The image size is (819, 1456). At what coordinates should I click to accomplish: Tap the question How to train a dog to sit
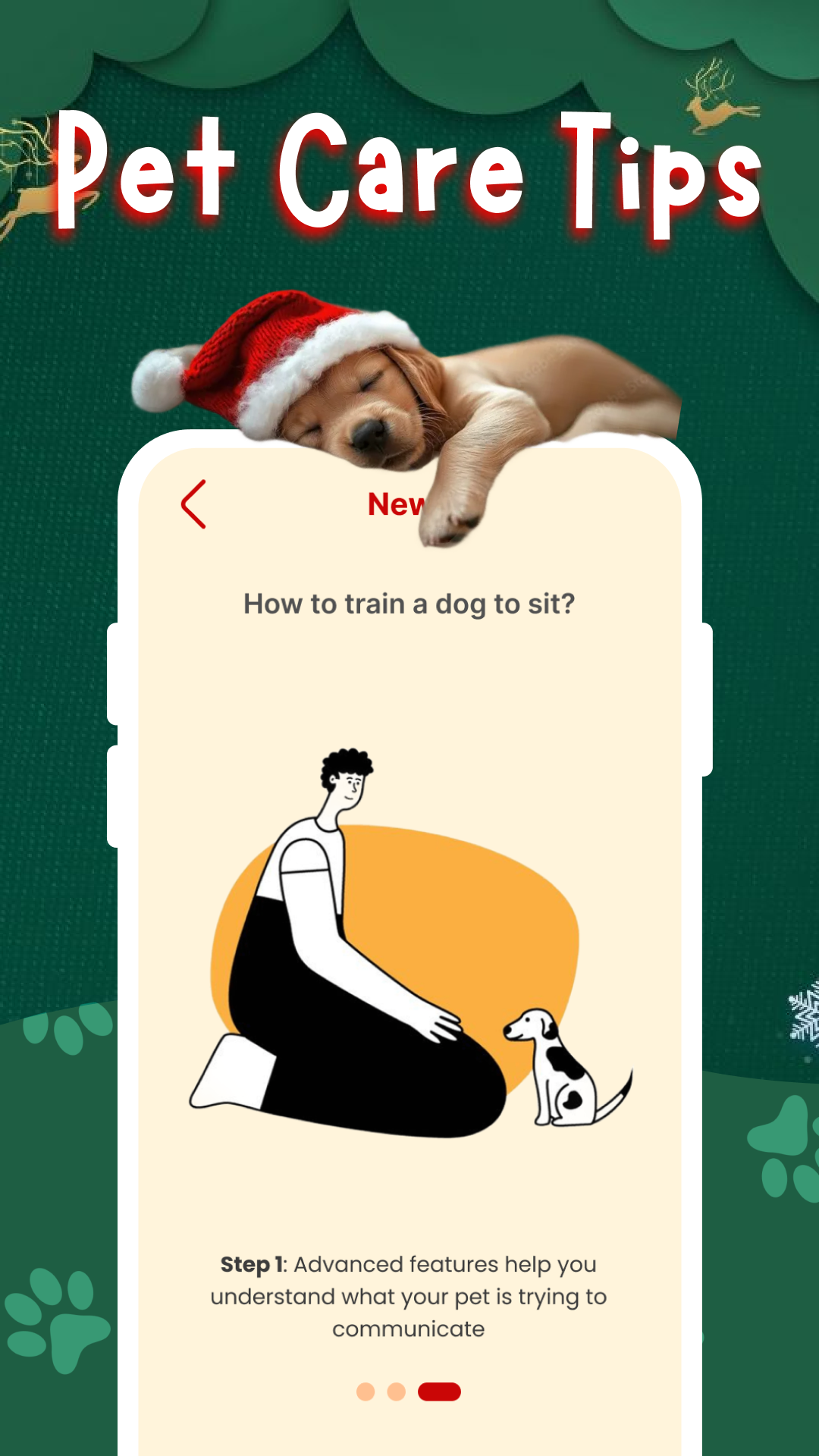(x=409, y=604)
